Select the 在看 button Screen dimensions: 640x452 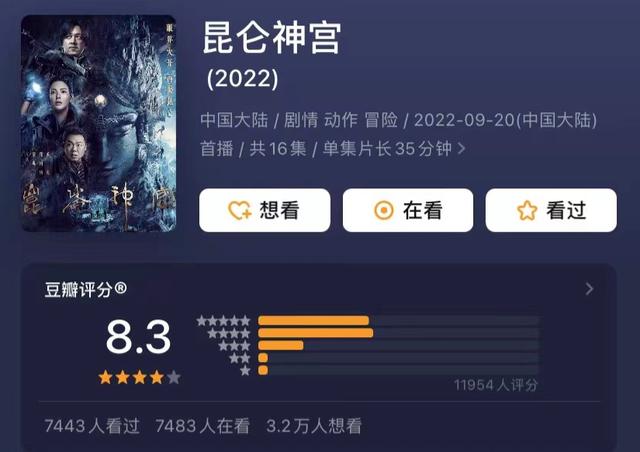[x=408, y=210]
